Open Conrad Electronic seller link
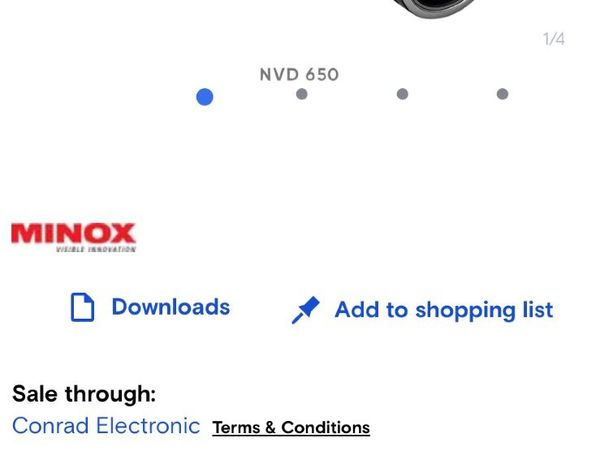This screenshot has width=600, height=450. (x=106, y=426)
